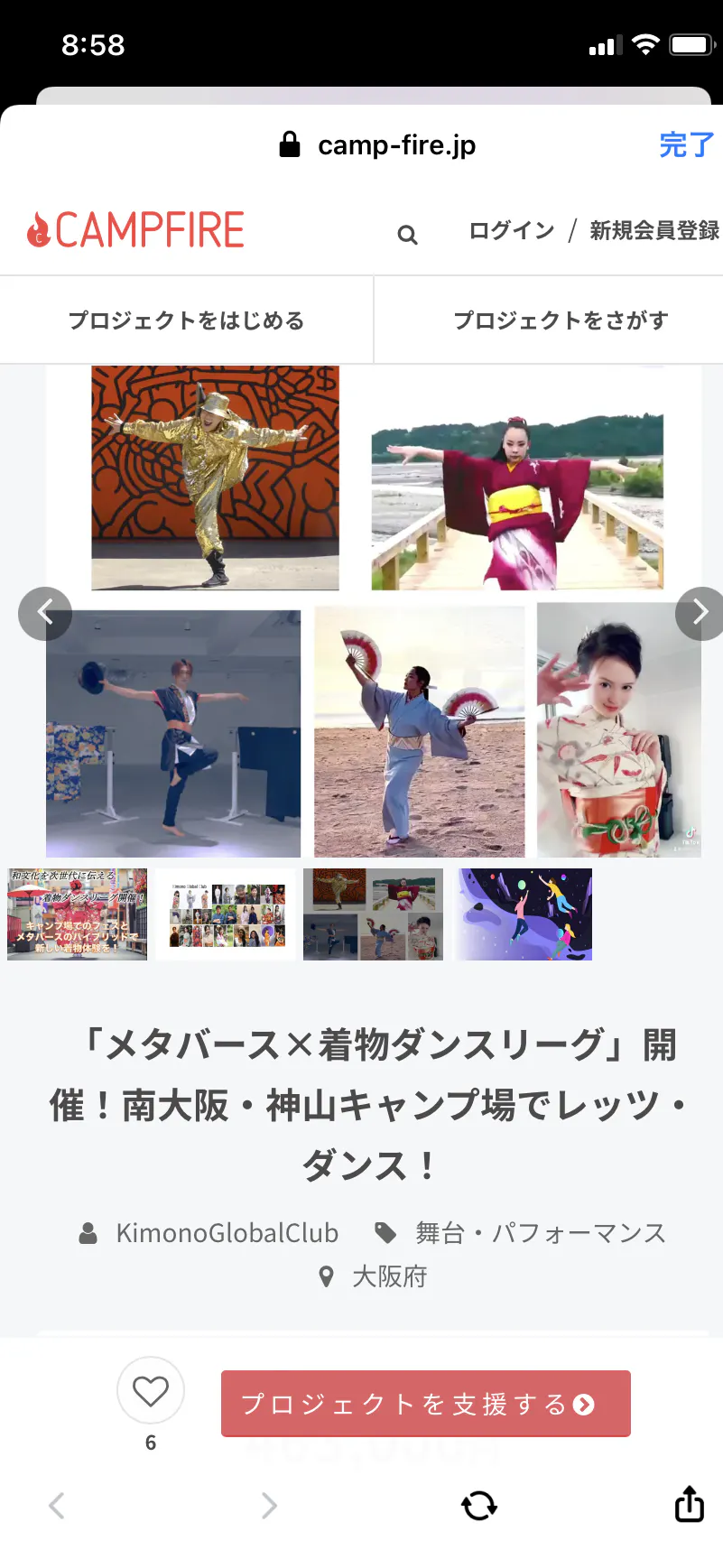Select プロジェクトをさがす tab
723x1568 pixels.
561,320
